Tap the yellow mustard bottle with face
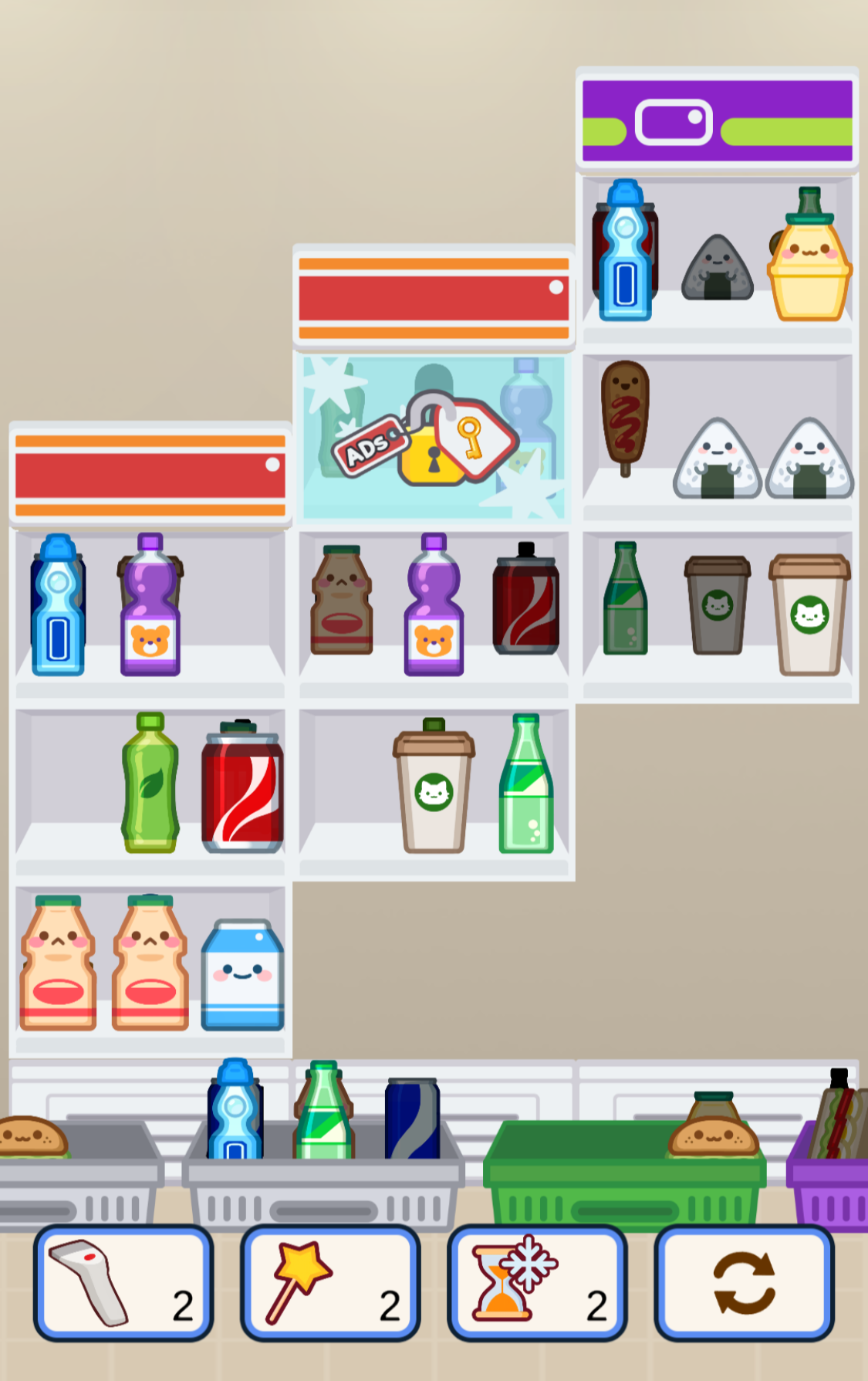Image resolution: width=868 pixels, height=1381 pixels. pyautogui.click(x=809, y=255)
